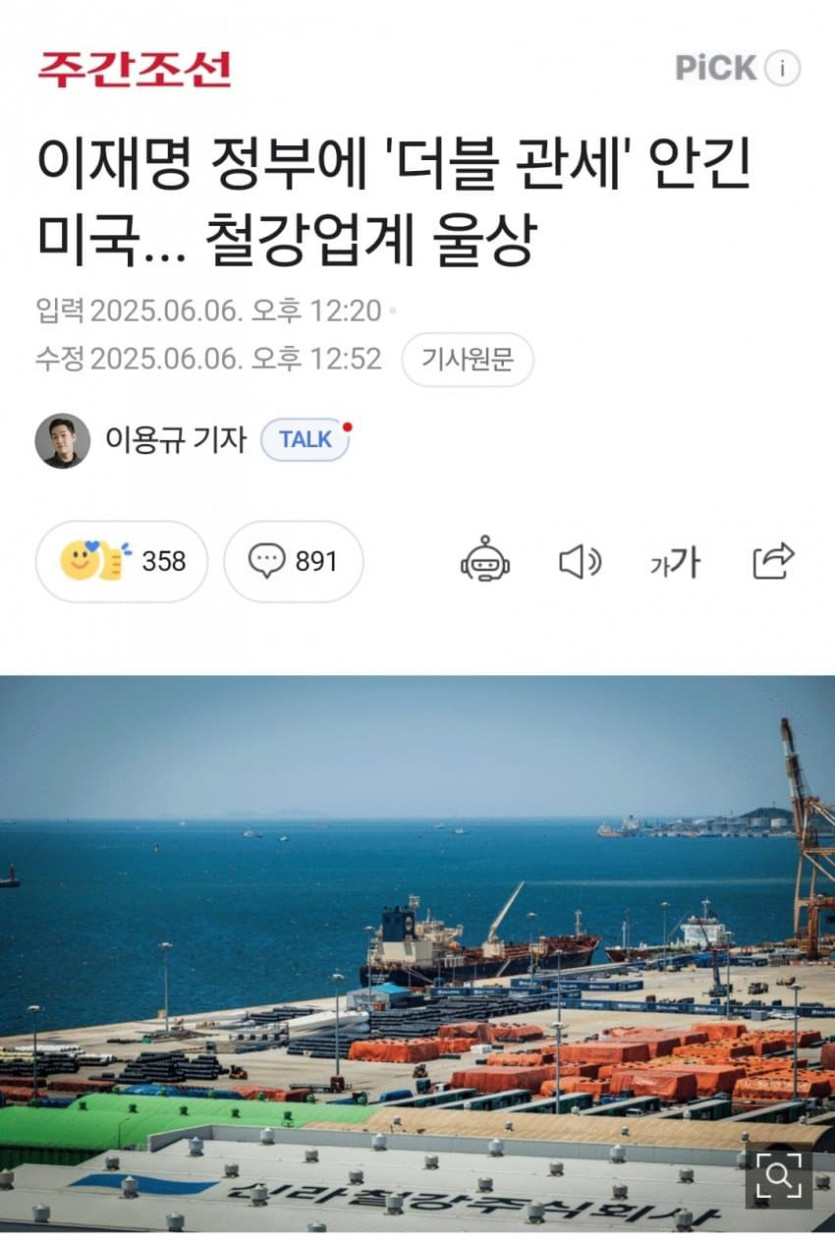Listen to the article with speaker icon
Image resolution: width=835 pixels, height=1241 pixels.
(579, 562)
